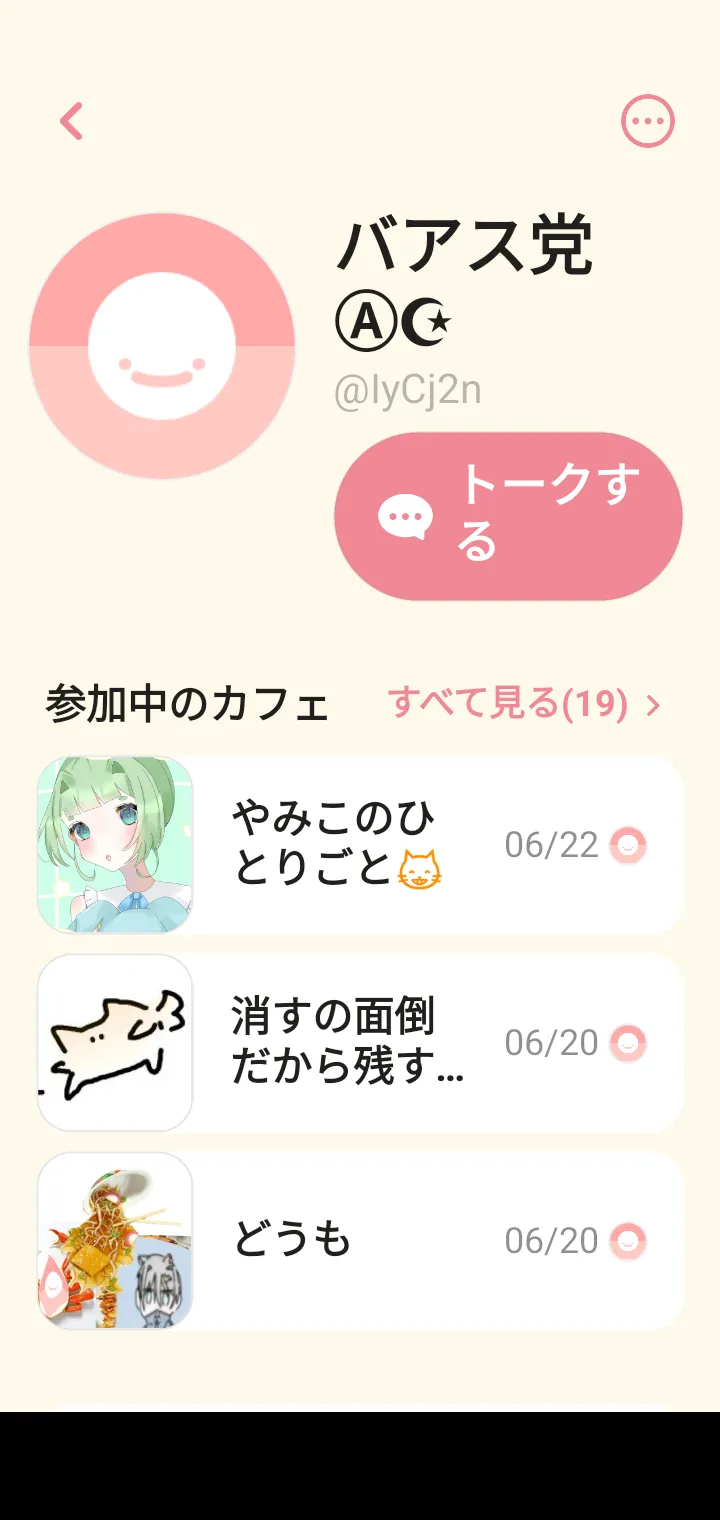Viewport: 720px width, 1520px height.
Task: Go back using the pink arrow
Action: click(x=71, y=122)
